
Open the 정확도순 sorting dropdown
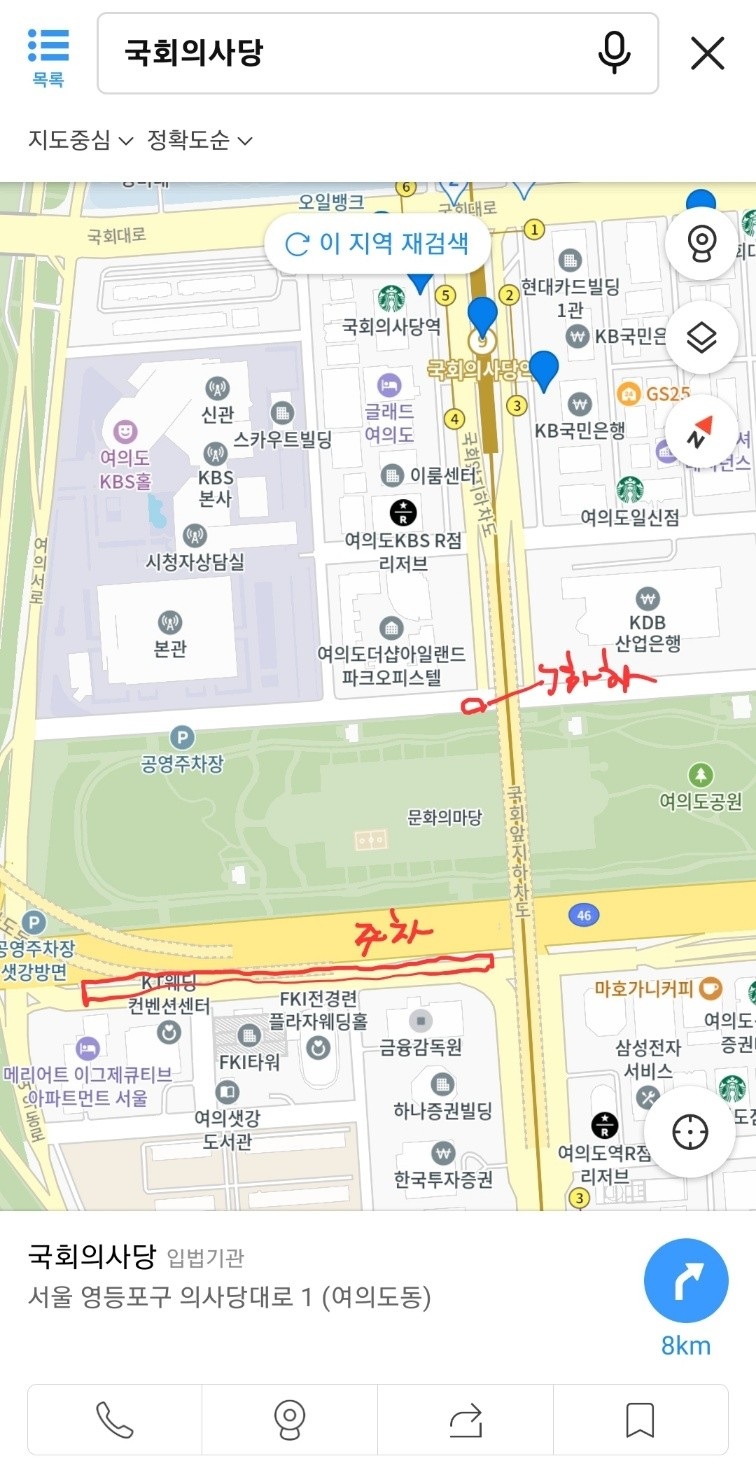(195, 141)
